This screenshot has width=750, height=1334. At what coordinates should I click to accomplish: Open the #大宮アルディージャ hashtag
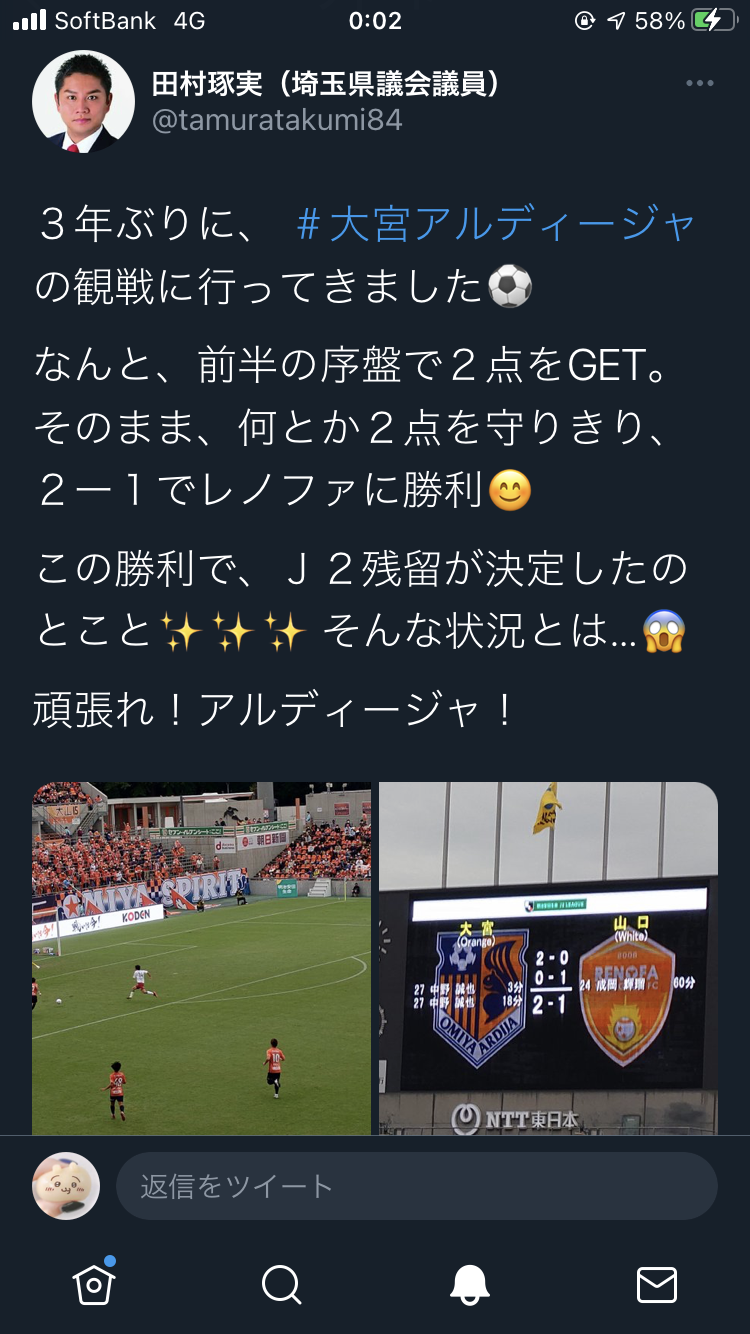pos(495,224)
